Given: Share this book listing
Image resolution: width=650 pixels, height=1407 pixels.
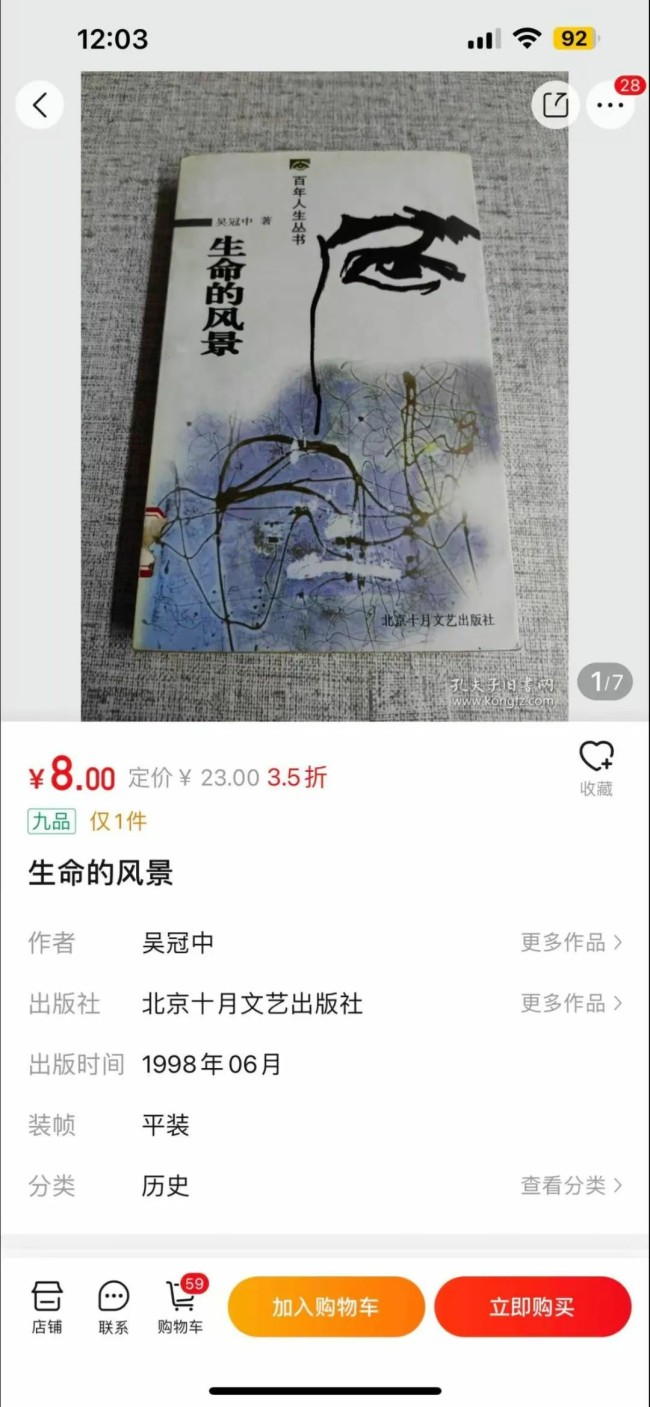Looking at the screenshot, I should click(555, 104).
